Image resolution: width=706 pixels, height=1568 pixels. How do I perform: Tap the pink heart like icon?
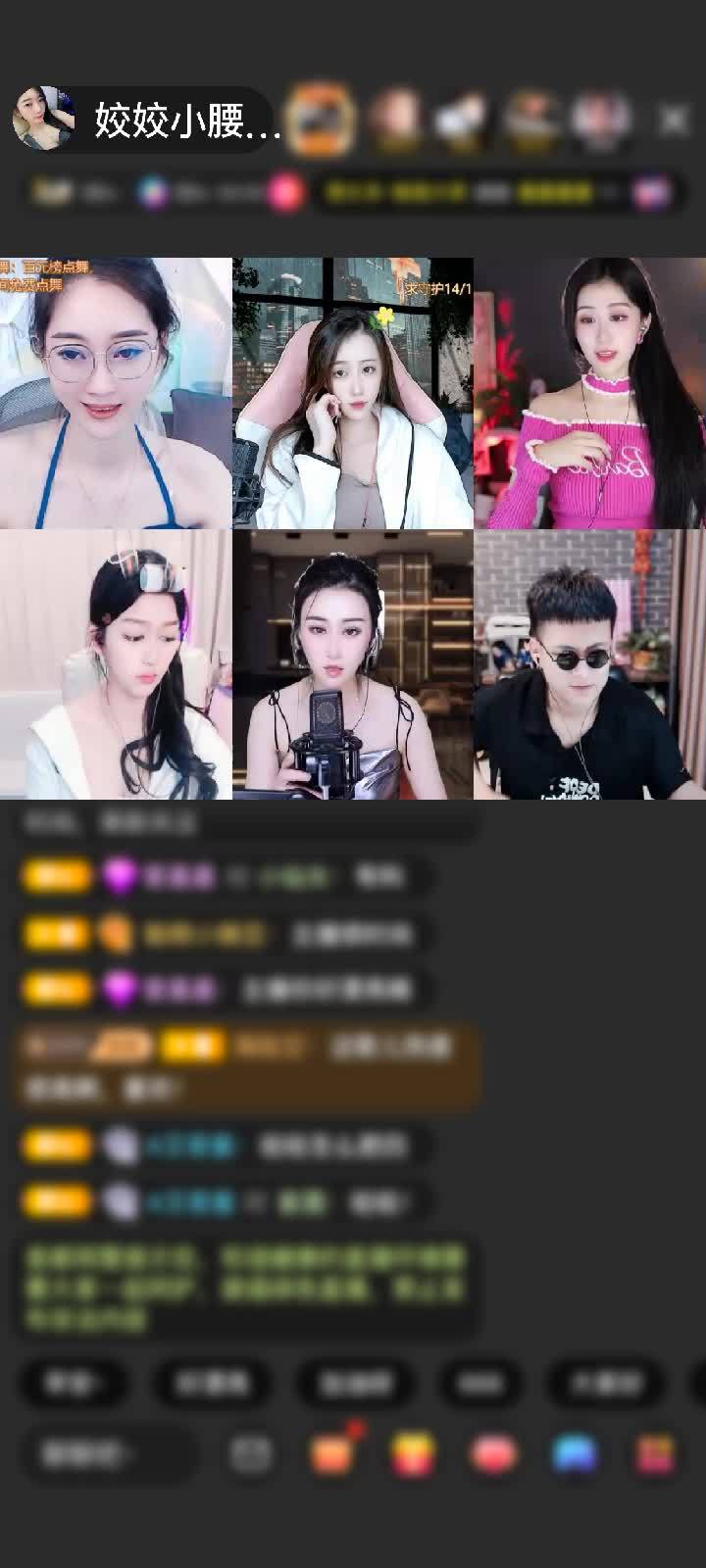[x=493, y=1454]
